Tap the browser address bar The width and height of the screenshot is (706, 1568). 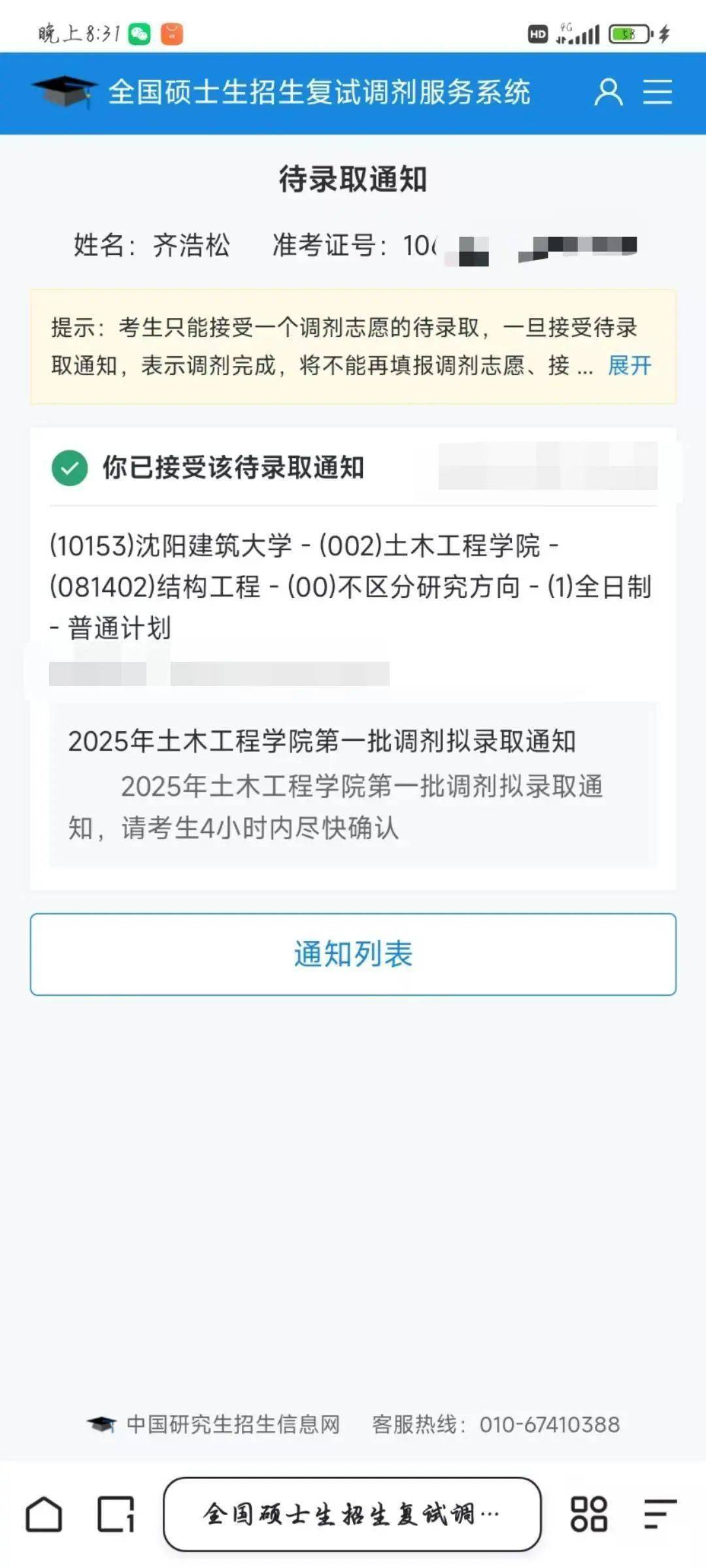pyautogui.click(x=352, y=1514)
